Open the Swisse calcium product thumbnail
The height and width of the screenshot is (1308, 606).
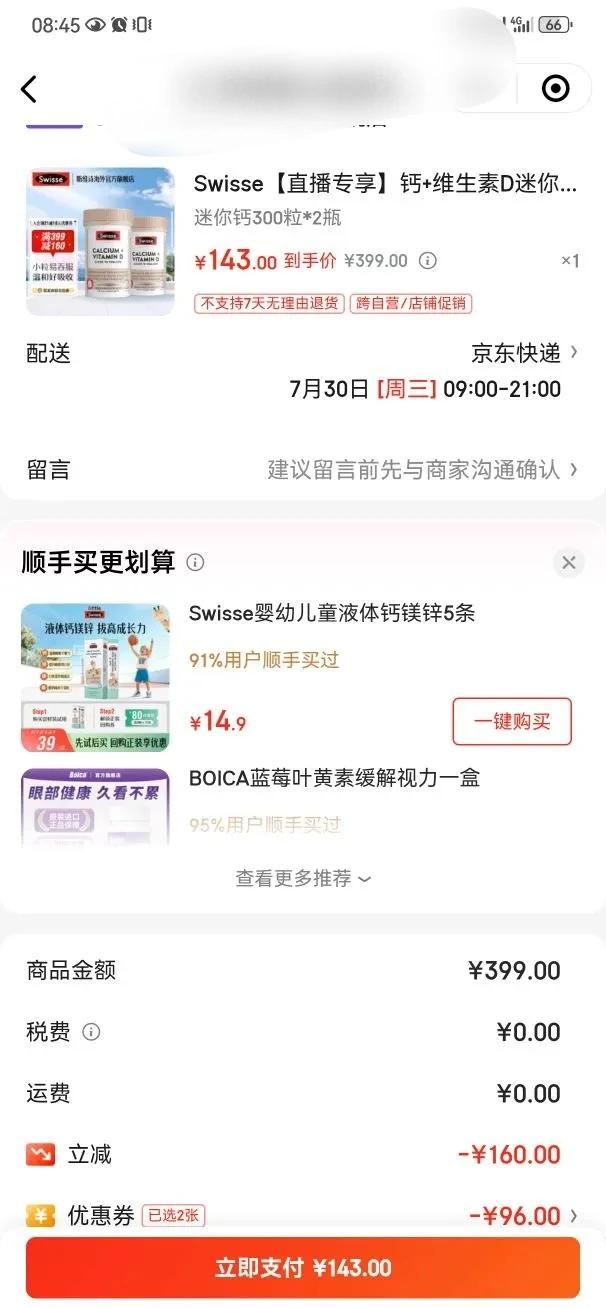(x=100, y=241)
